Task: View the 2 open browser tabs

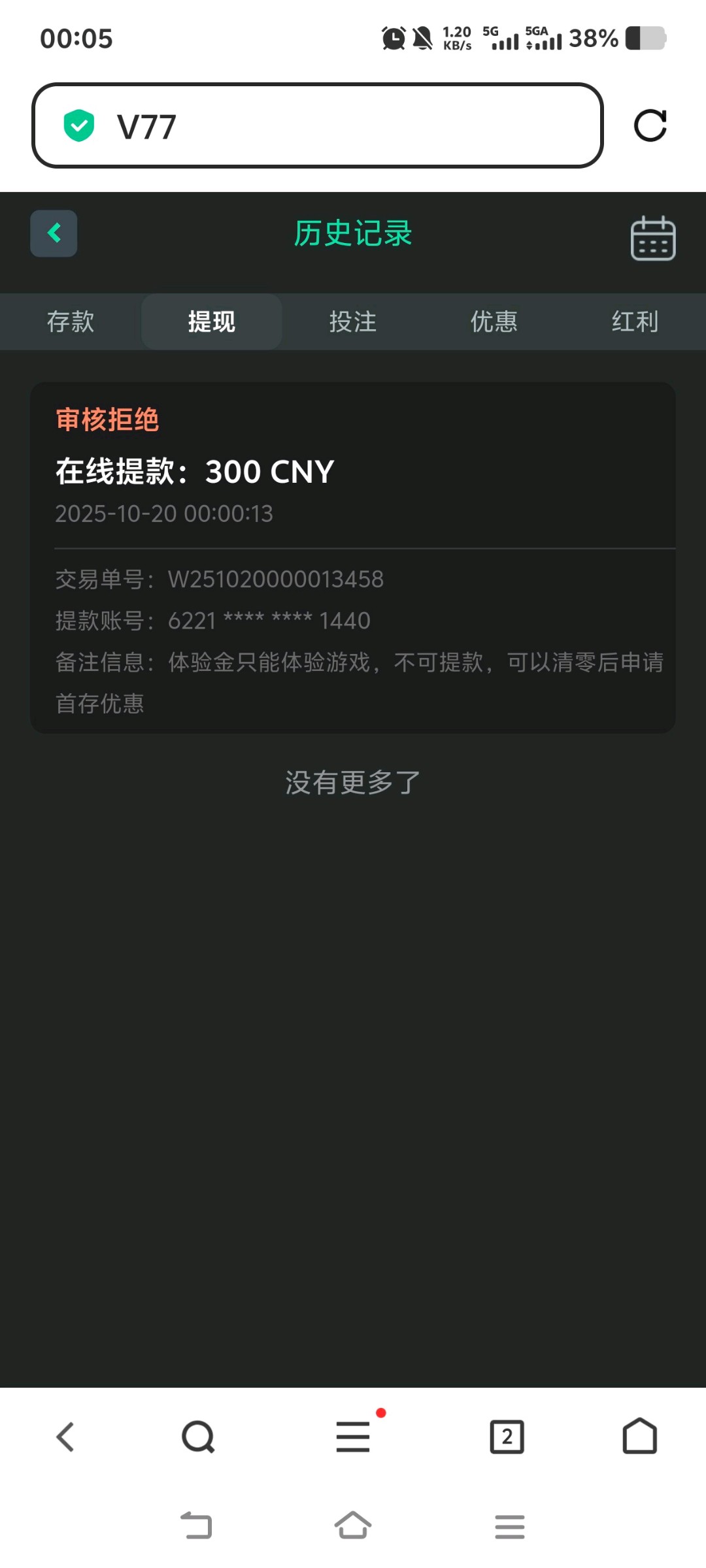Action: (x=507, y=1437)
